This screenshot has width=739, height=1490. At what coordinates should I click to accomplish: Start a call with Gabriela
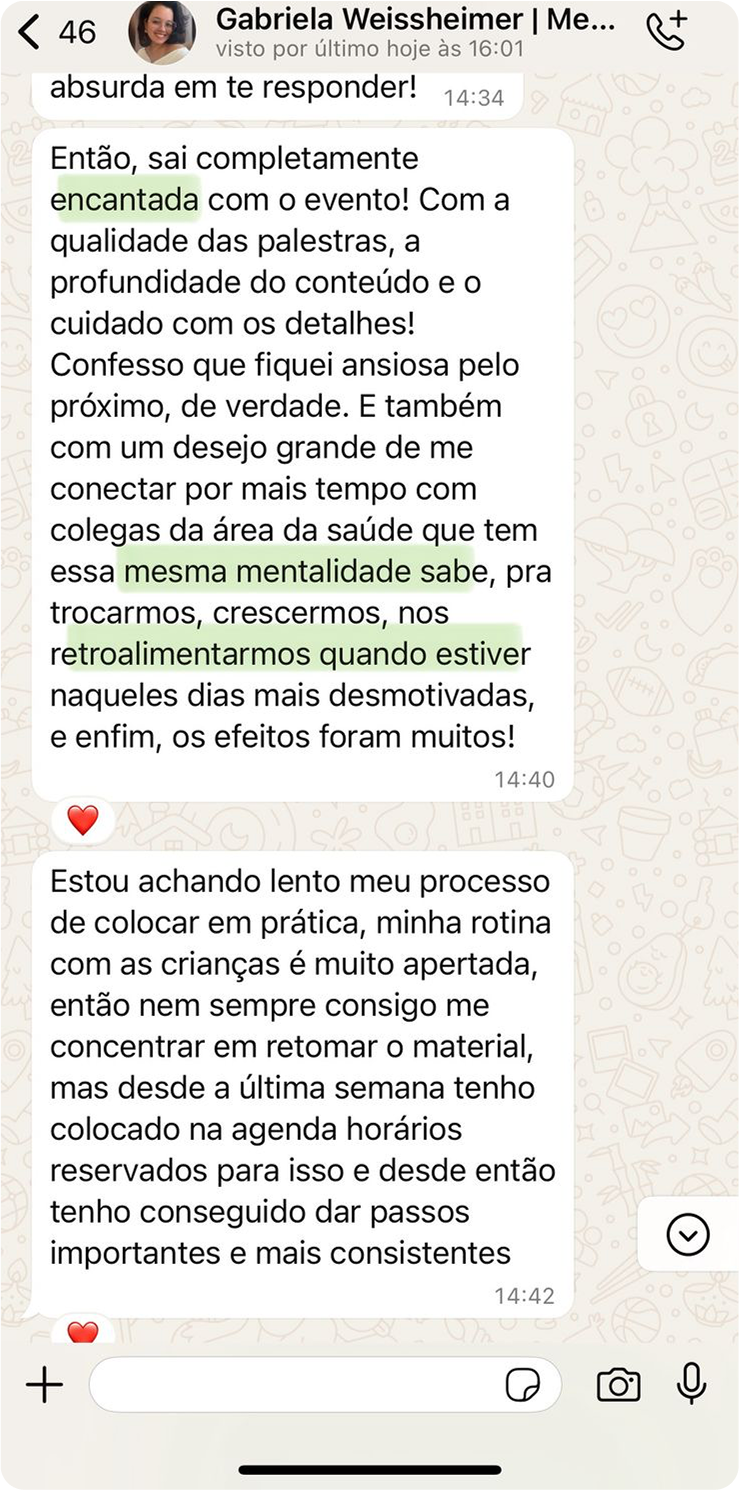tap(667, 32)
